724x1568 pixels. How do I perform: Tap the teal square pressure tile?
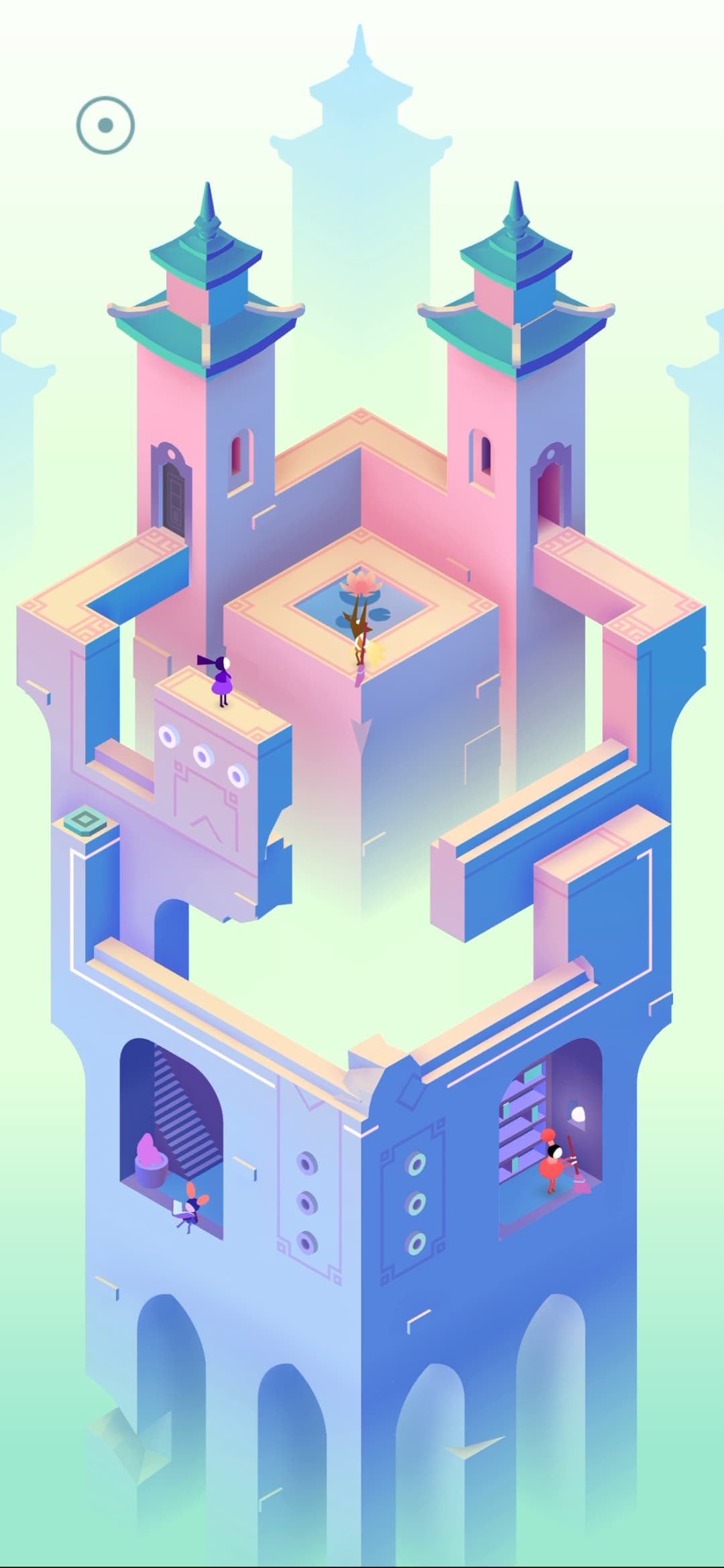pyautogui.click(x=85, y=821)
